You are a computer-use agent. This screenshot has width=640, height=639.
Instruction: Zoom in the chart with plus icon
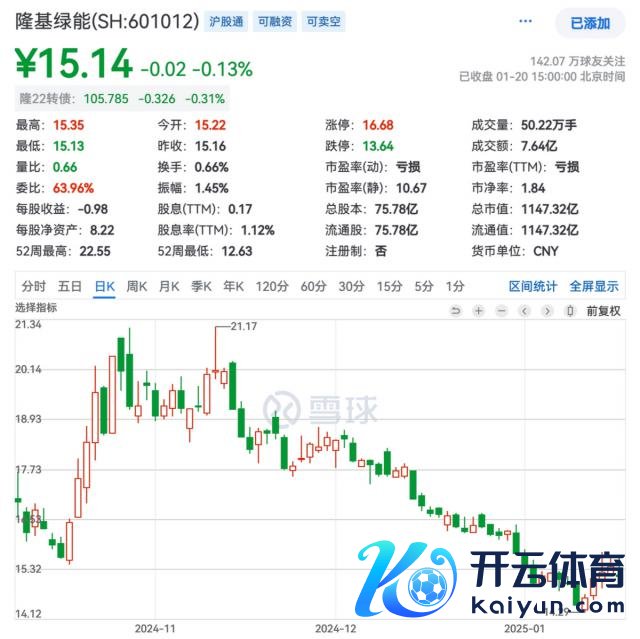click(479, 311)
